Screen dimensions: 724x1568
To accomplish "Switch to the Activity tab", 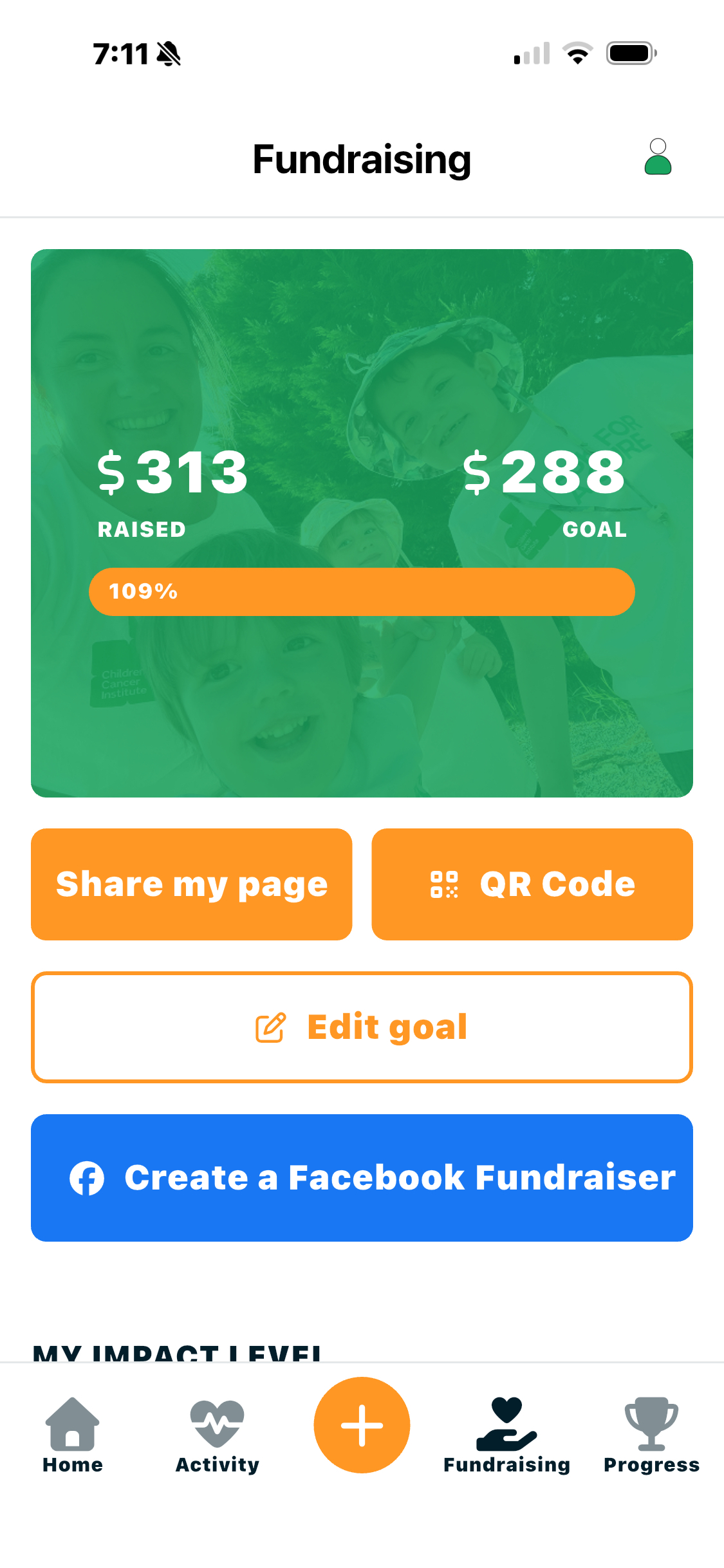I will (x=218, y=1435).
